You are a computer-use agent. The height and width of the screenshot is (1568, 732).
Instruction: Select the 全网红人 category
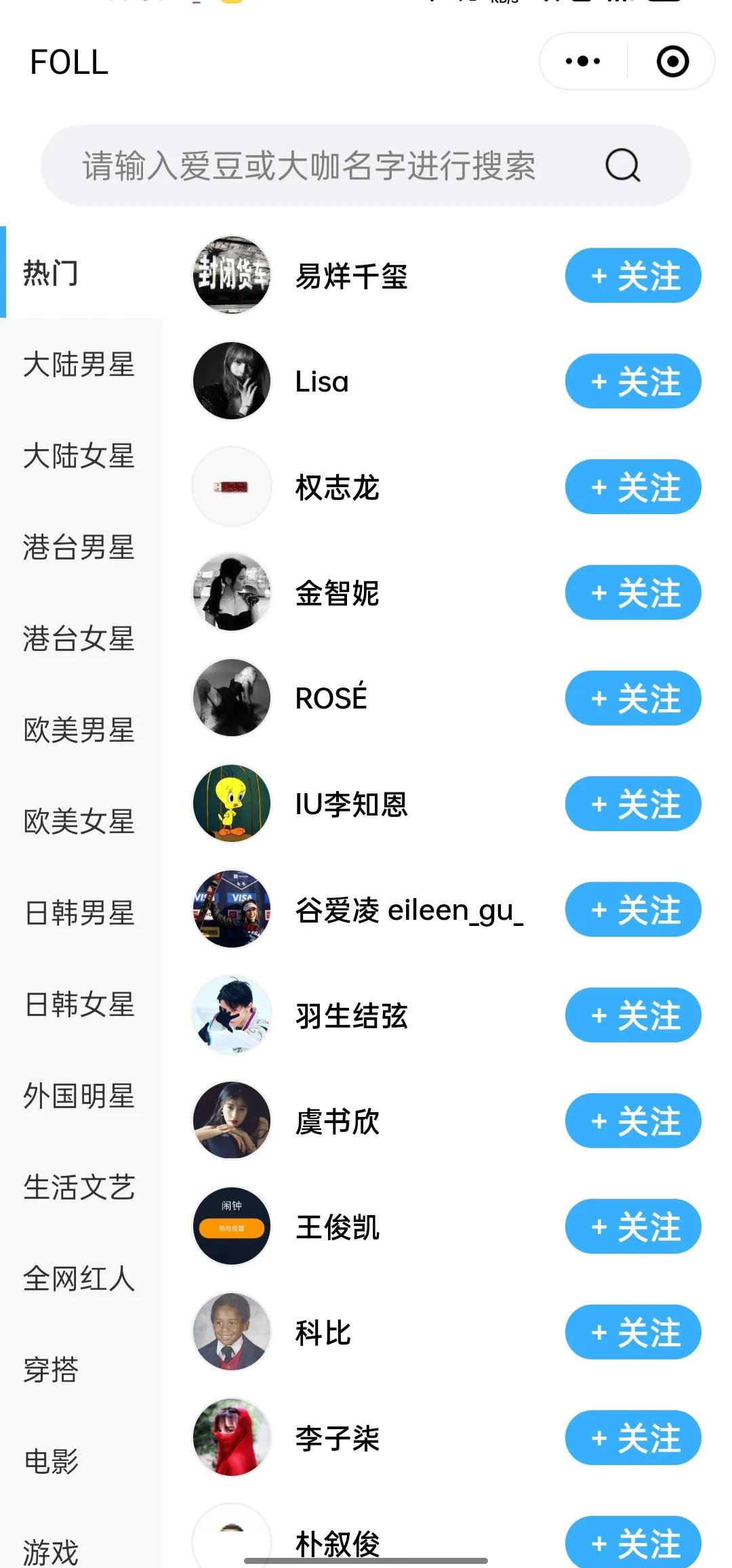79,1279
